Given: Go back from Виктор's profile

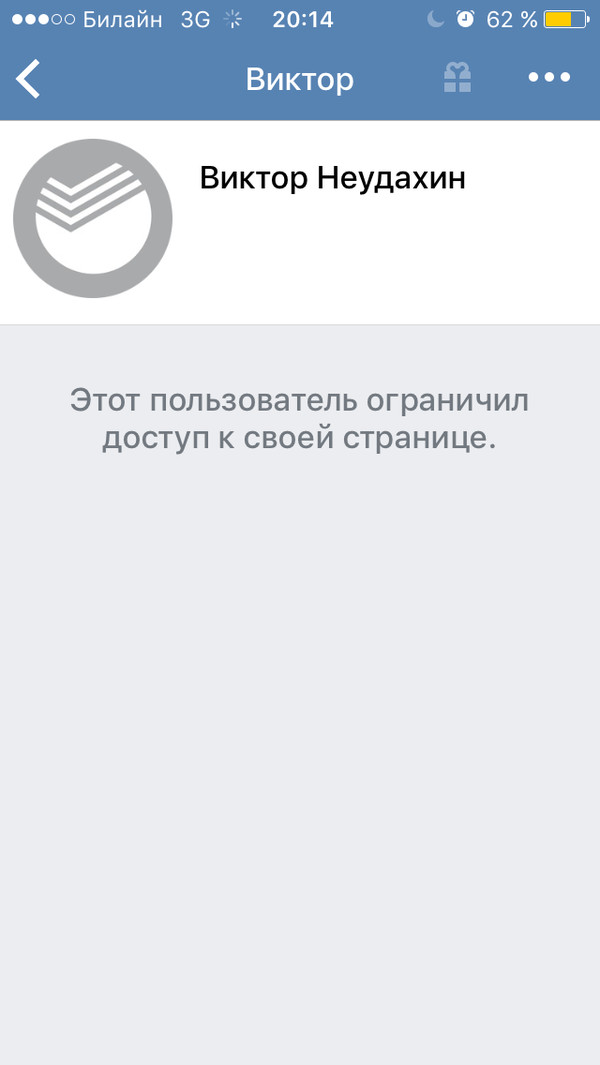Looking at the screenshot, I should pos(29,79).
